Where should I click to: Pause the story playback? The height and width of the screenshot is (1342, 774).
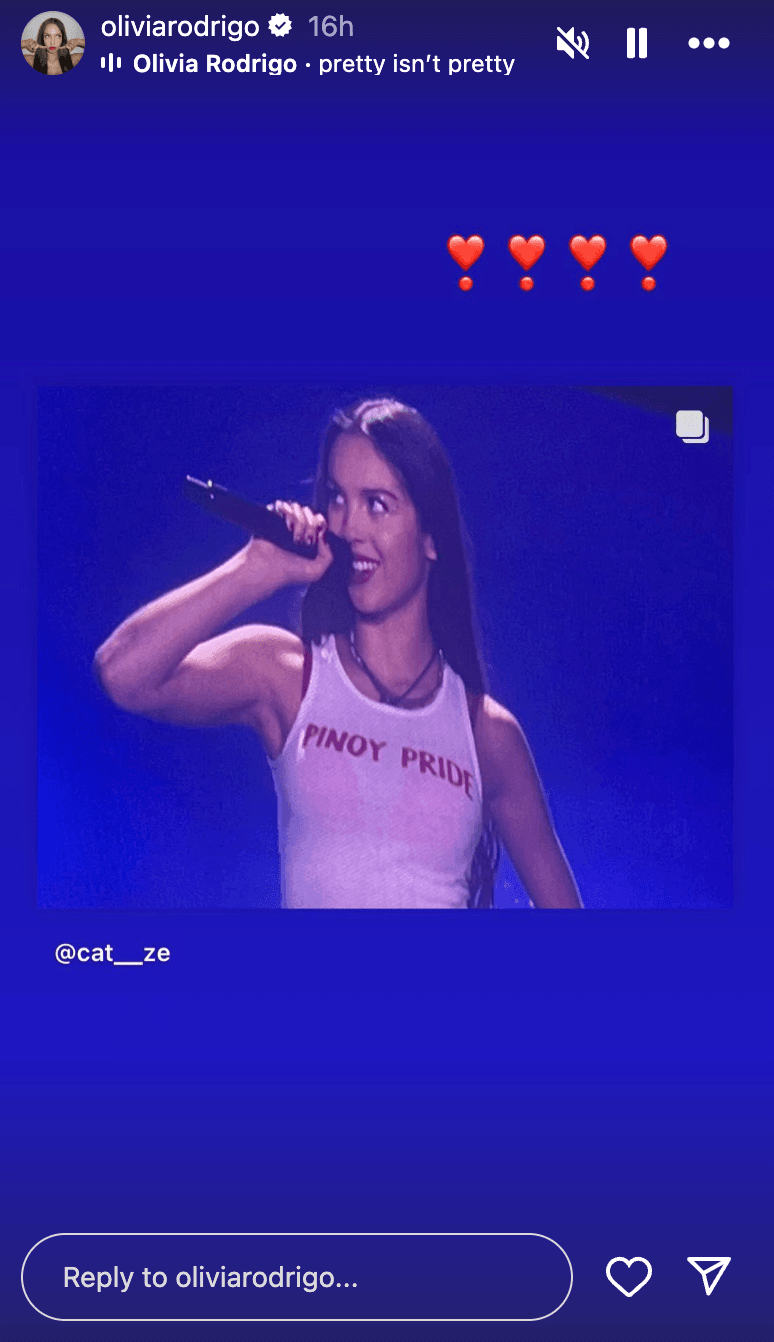637,44
